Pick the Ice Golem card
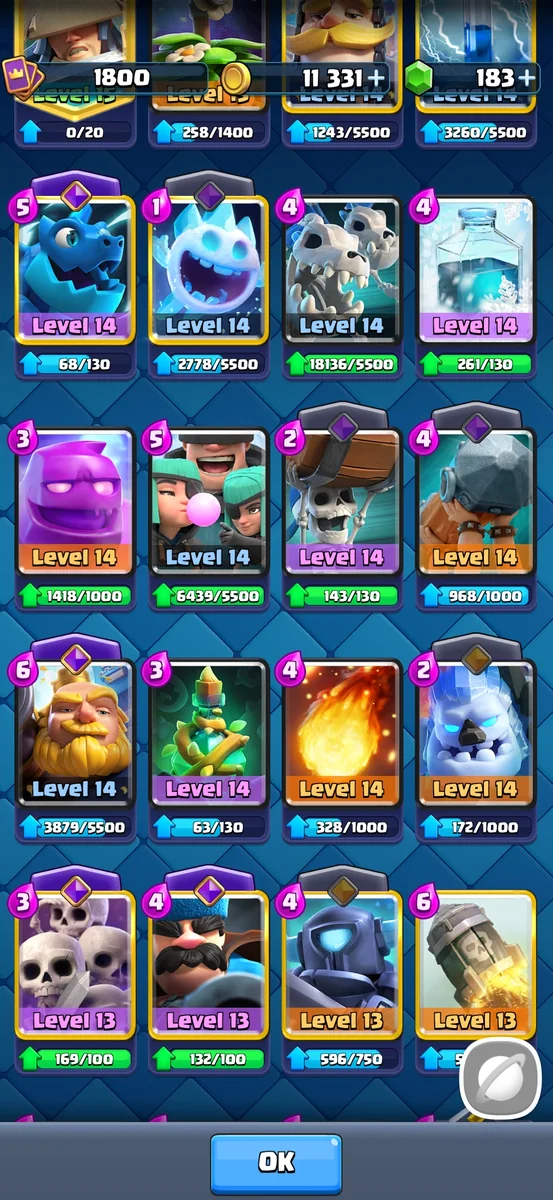 [476, 732]
